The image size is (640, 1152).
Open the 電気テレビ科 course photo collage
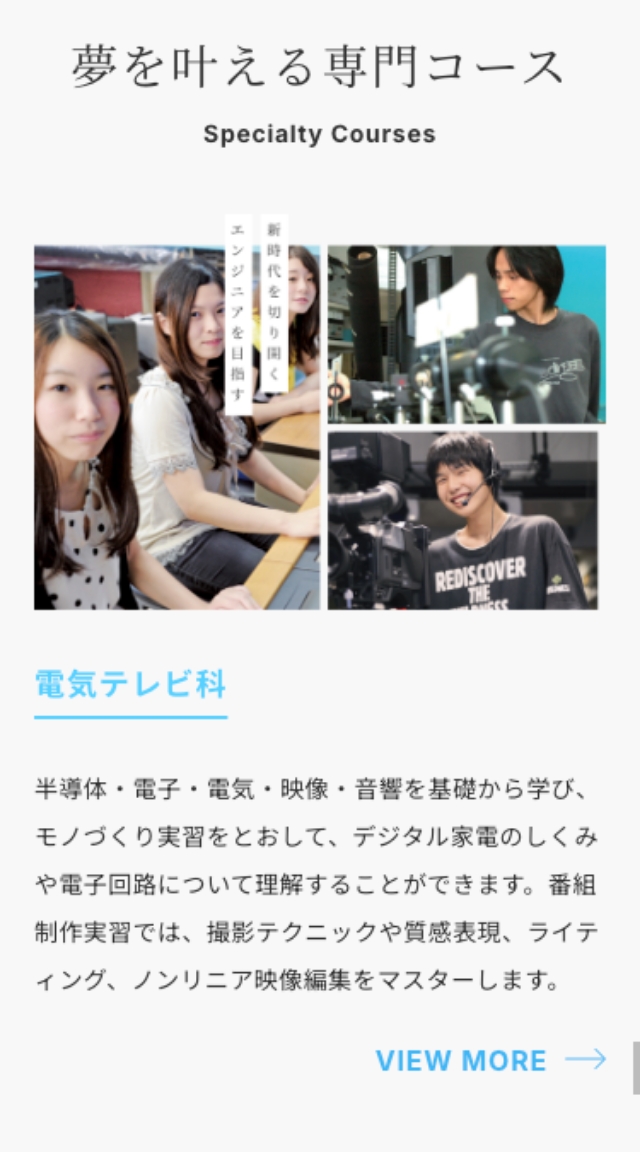(x=319, y=427)
